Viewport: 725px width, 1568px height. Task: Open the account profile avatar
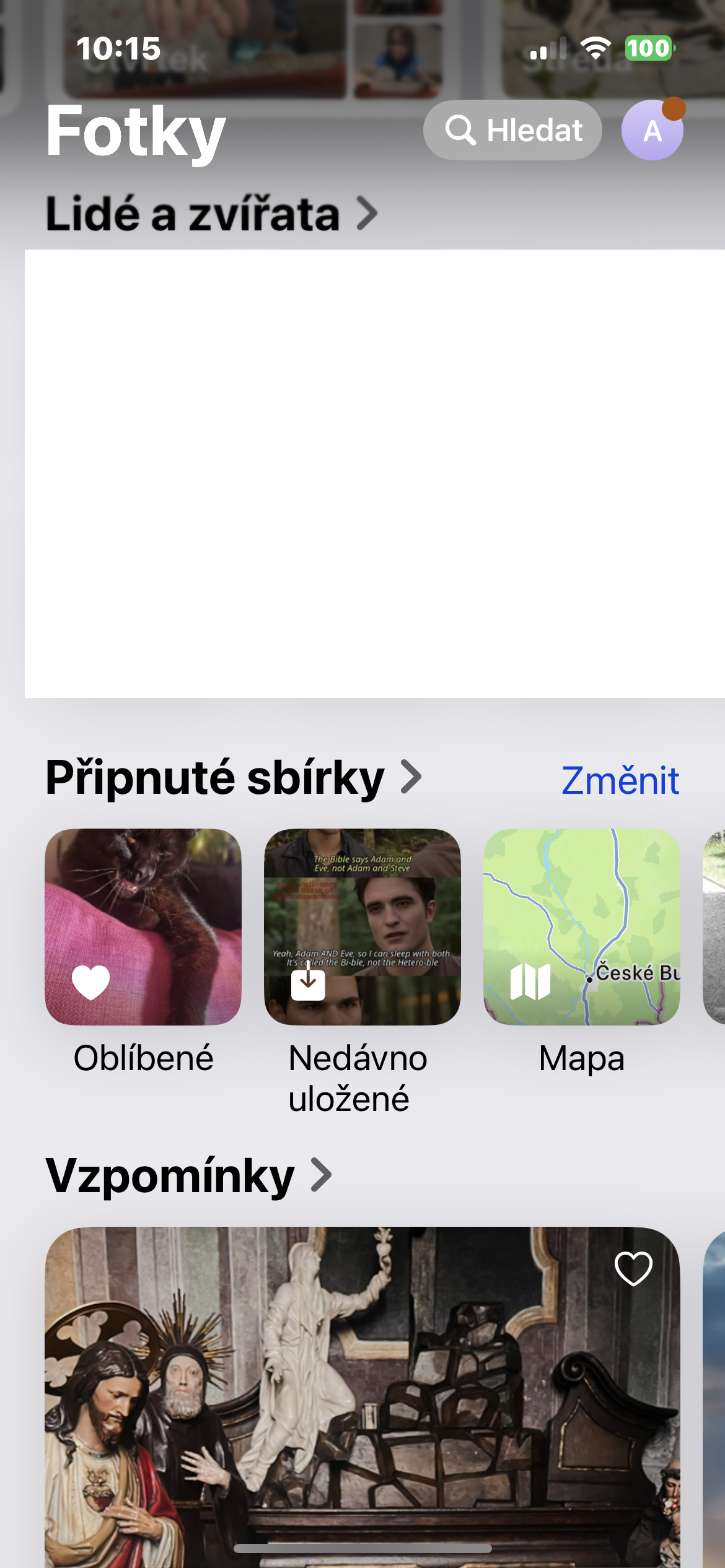[652, 131]
